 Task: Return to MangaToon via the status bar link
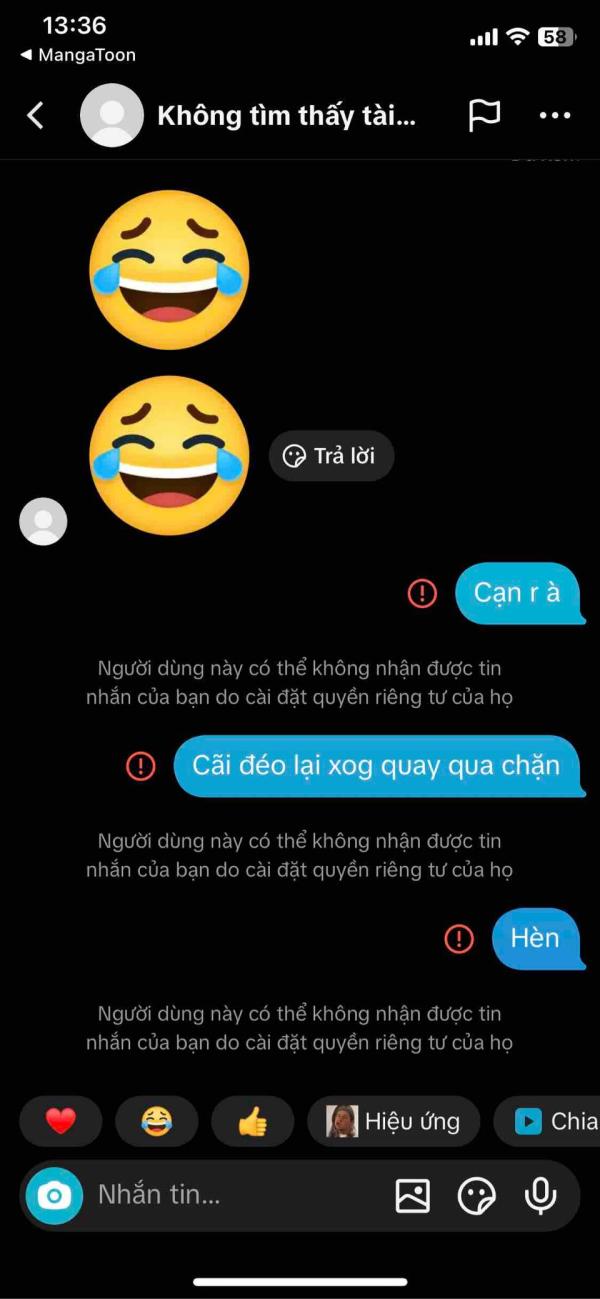[x=78, y=55]
